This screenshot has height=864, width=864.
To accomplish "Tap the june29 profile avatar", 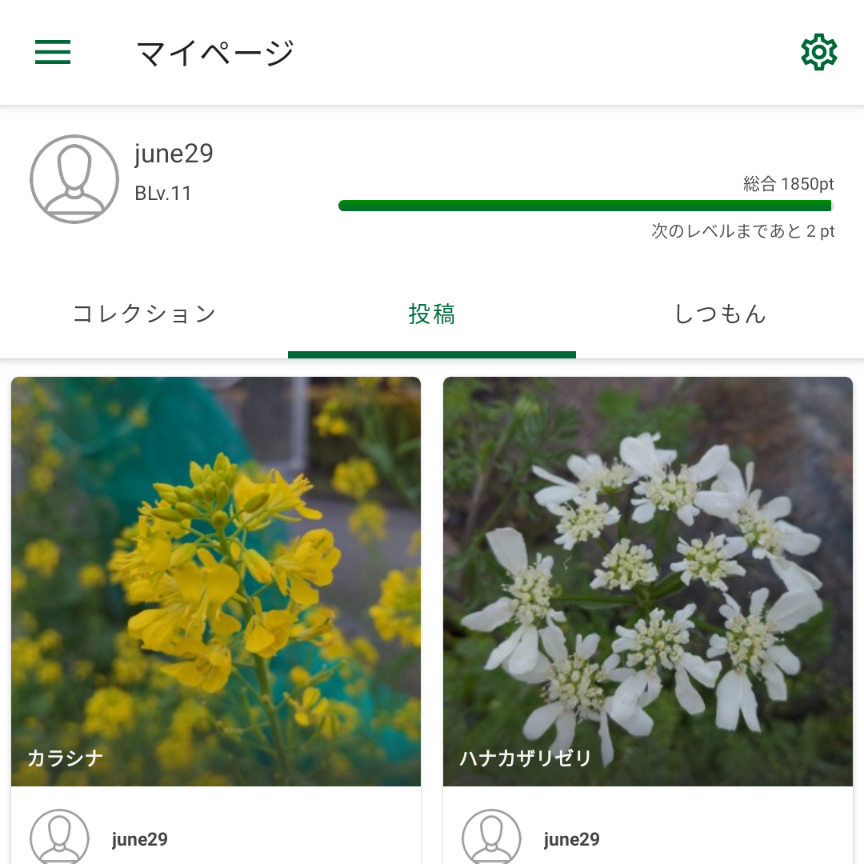I will click(x=74, y=179).
